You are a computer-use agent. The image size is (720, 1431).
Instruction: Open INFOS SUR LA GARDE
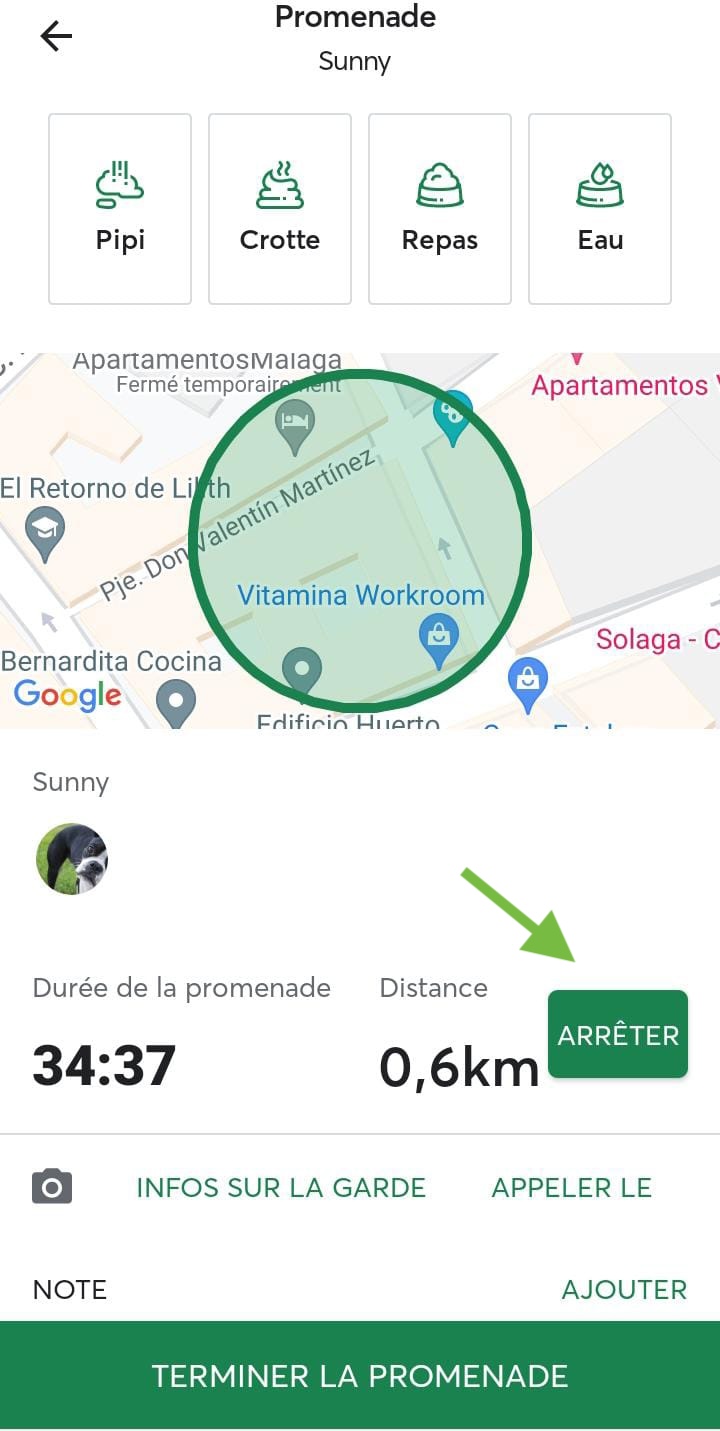coord(281,1188)
